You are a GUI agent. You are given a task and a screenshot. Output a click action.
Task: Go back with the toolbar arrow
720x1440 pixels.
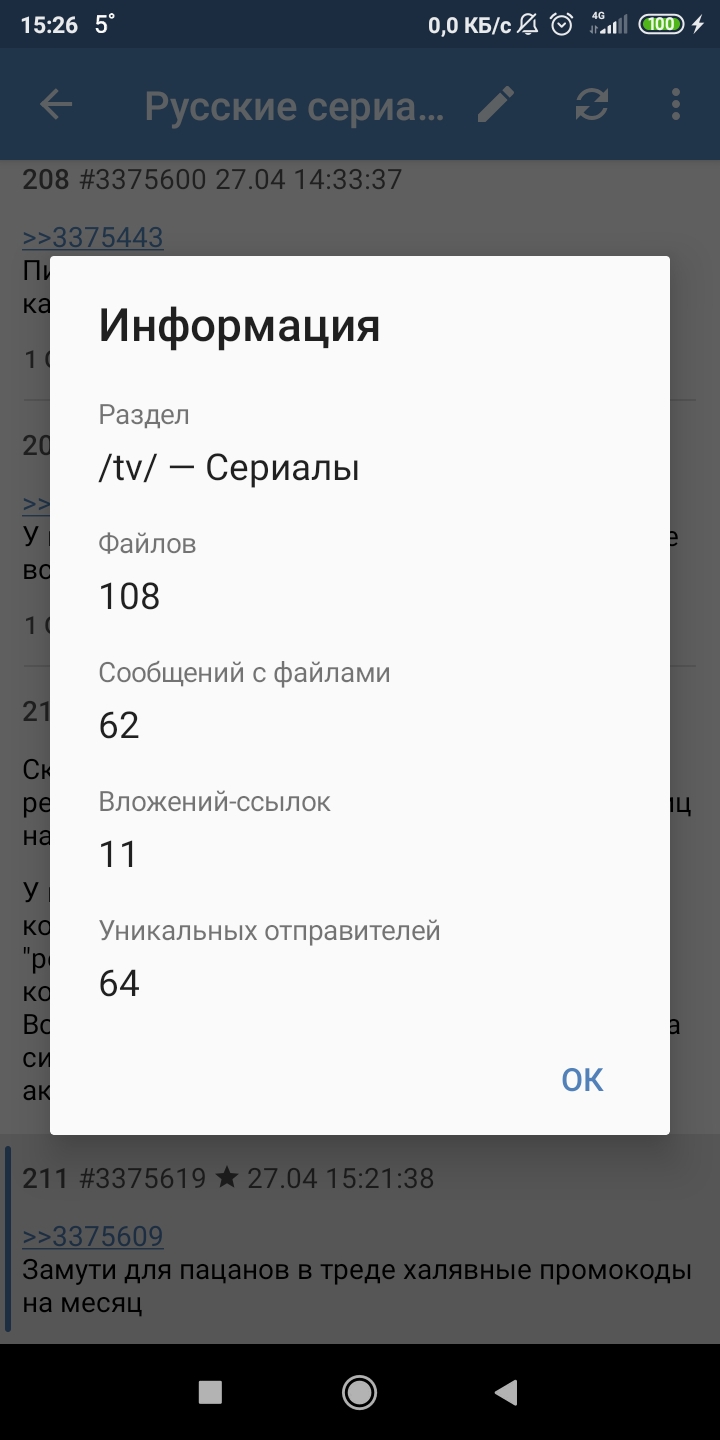coord(56,105)
